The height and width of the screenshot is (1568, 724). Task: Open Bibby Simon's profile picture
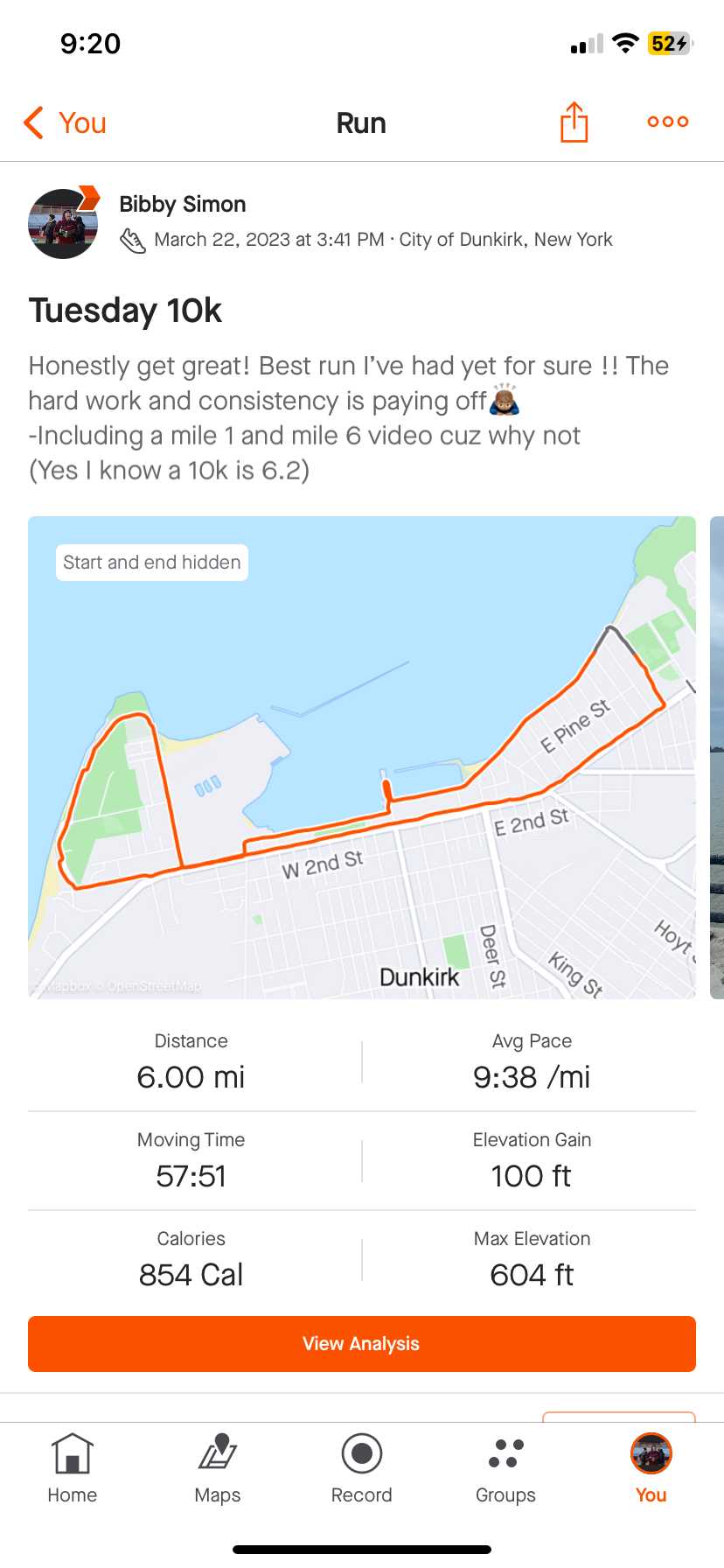click(x=63, y=224)
